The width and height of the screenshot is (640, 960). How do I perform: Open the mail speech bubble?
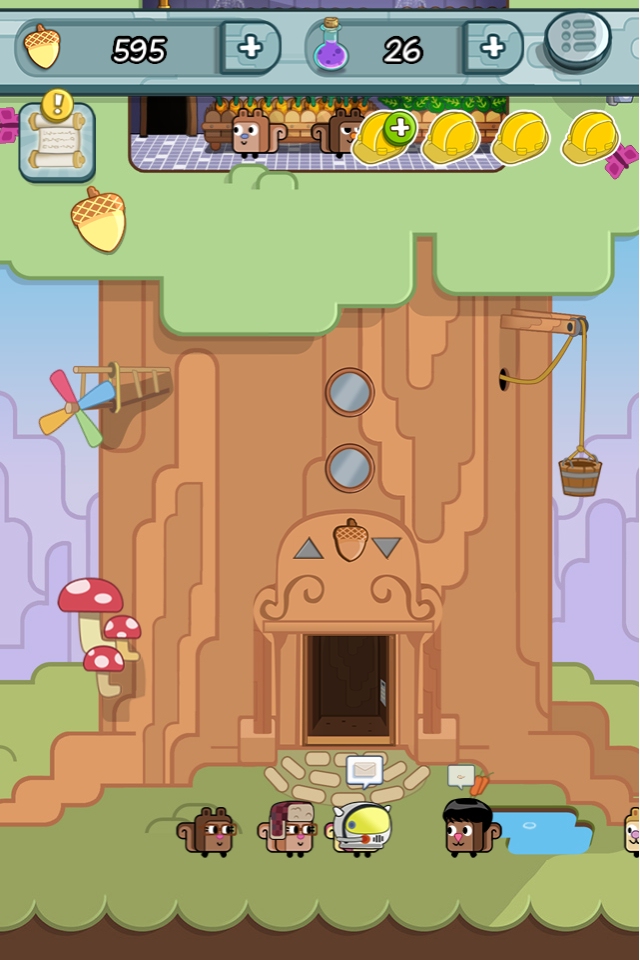[364, 771]
